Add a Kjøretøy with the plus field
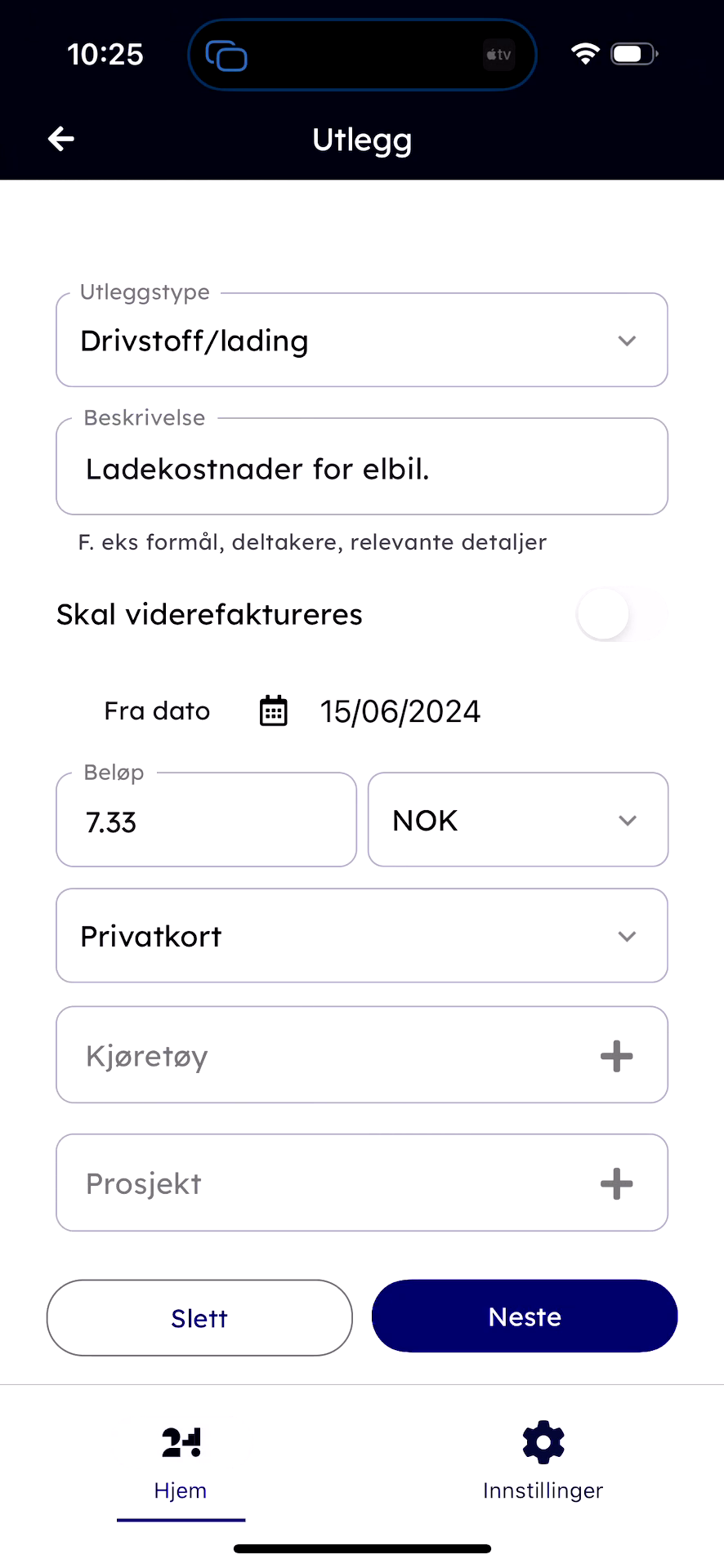Screen dimensions: 724x1568 (x=361, y=1055)
